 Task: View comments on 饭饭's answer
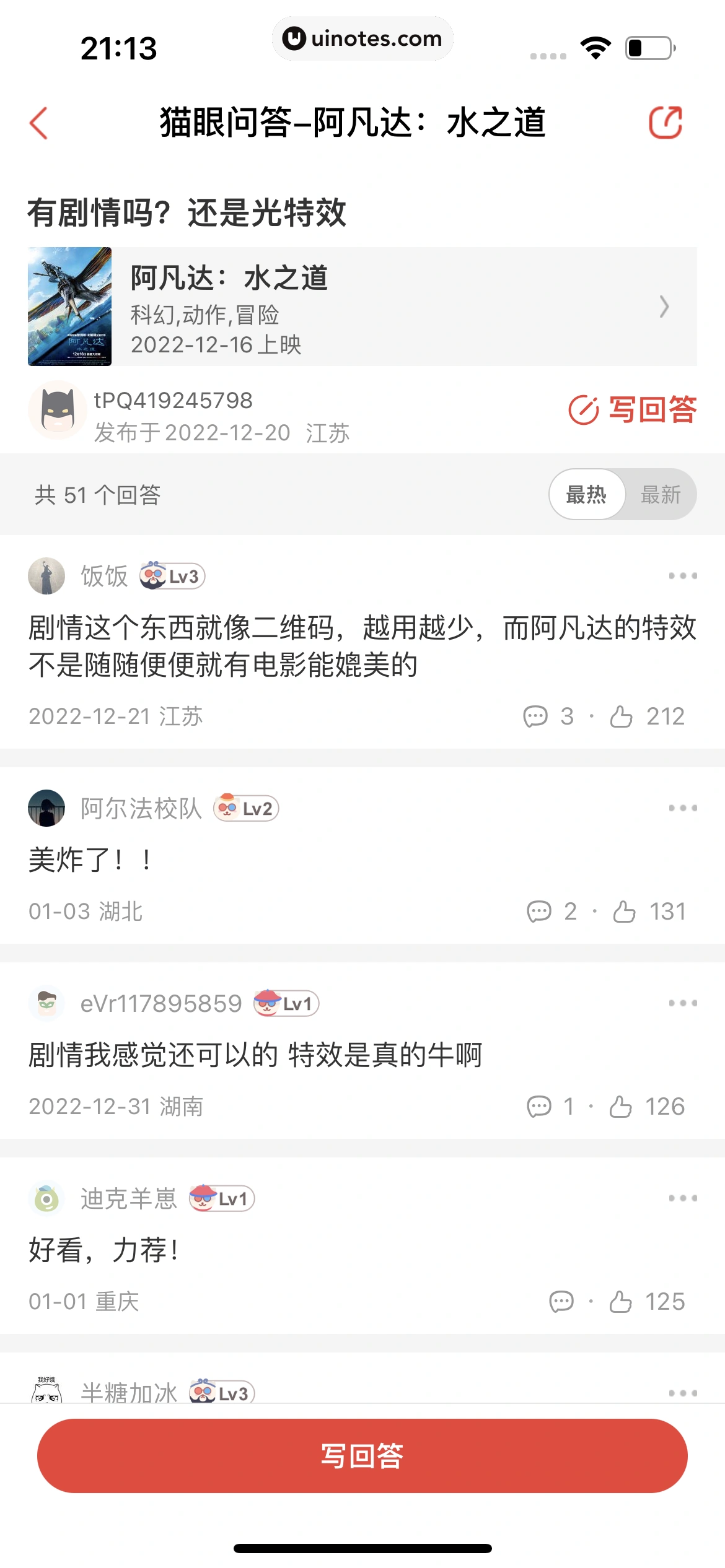(x=536, y=716)
